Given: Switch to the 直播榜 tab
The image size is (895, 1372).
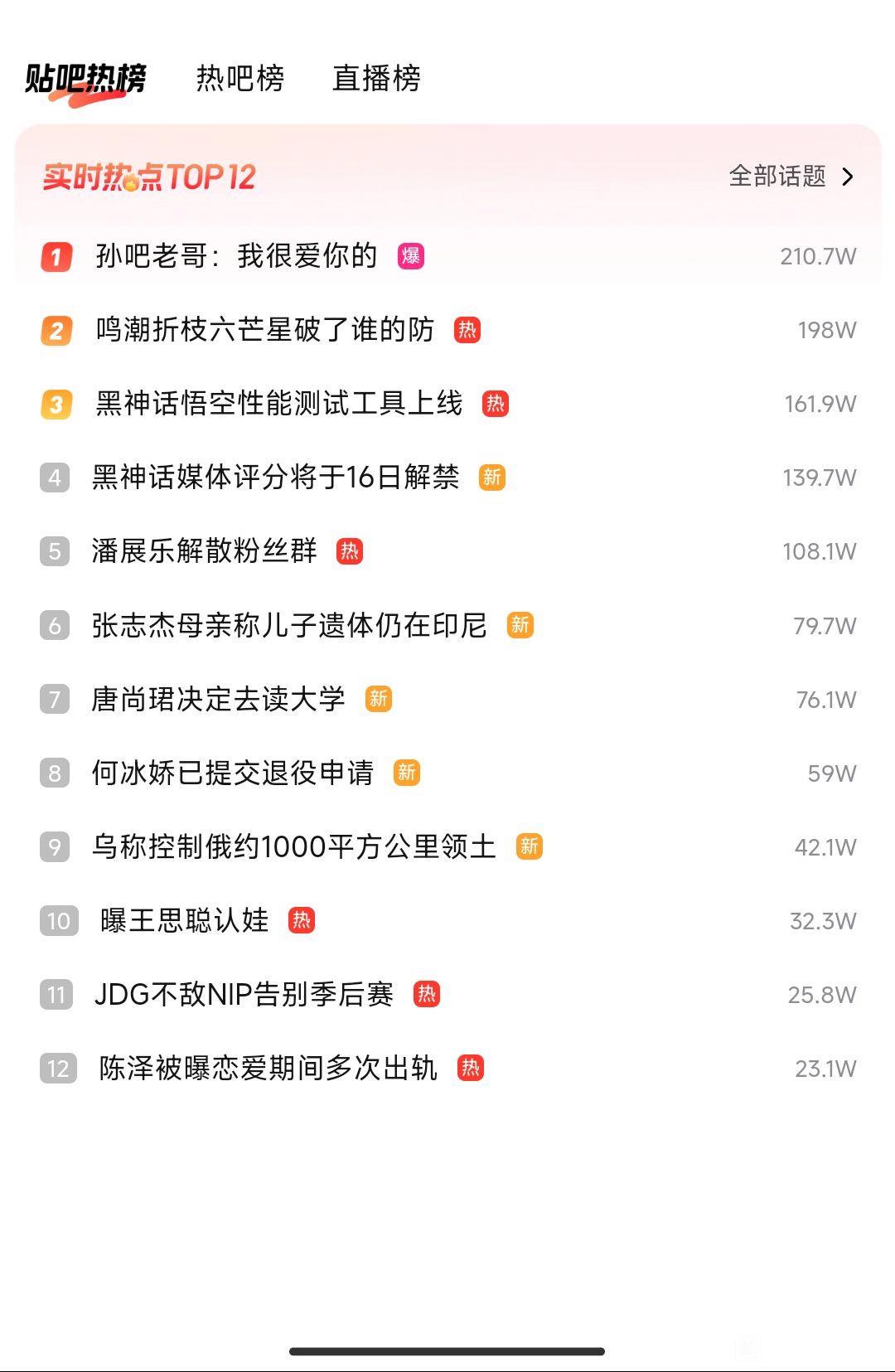Looking at the screenshot, I should 376,79.
